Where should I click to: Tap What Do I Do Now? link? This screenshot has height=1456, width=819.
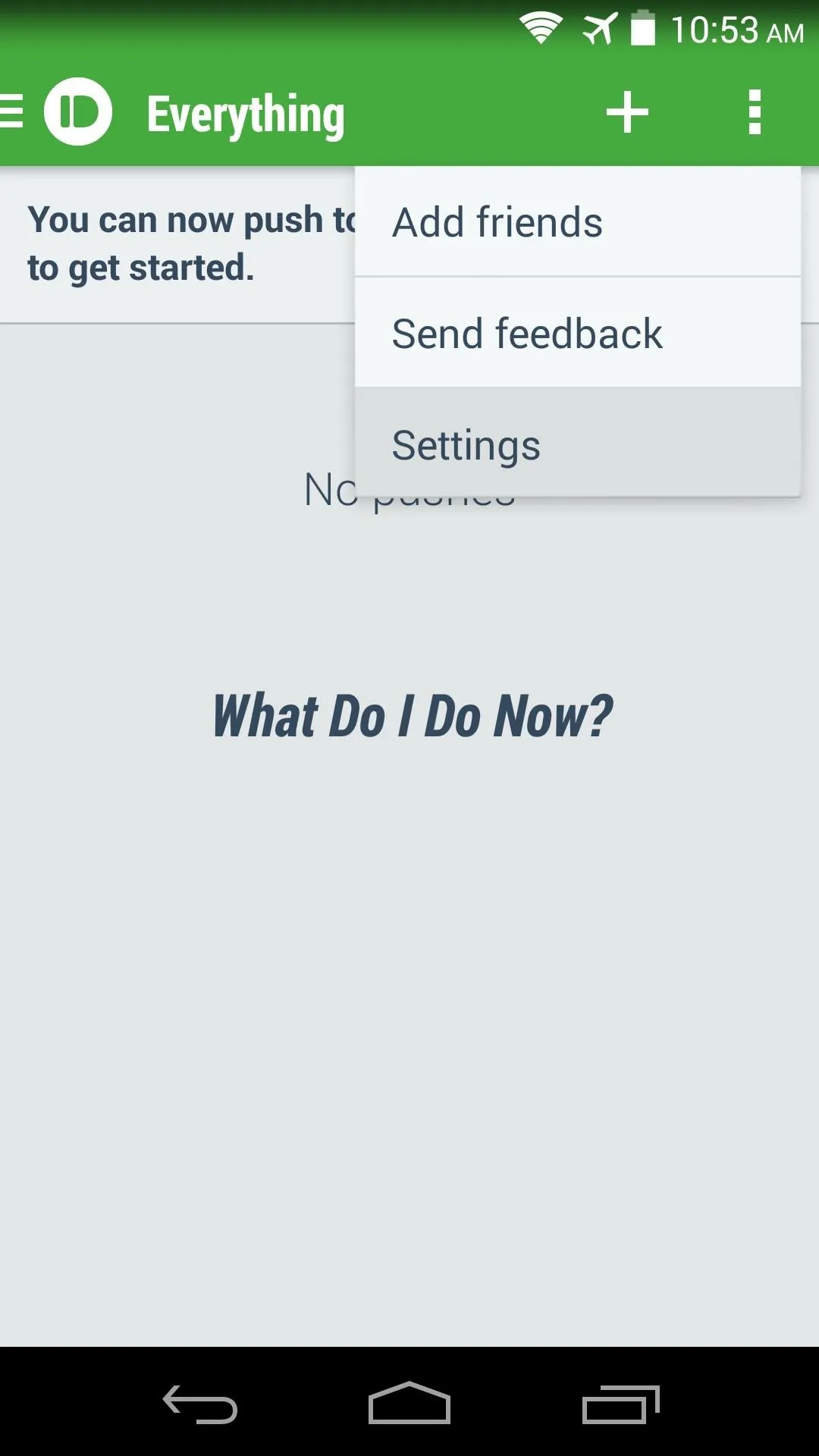click(412, 716)
